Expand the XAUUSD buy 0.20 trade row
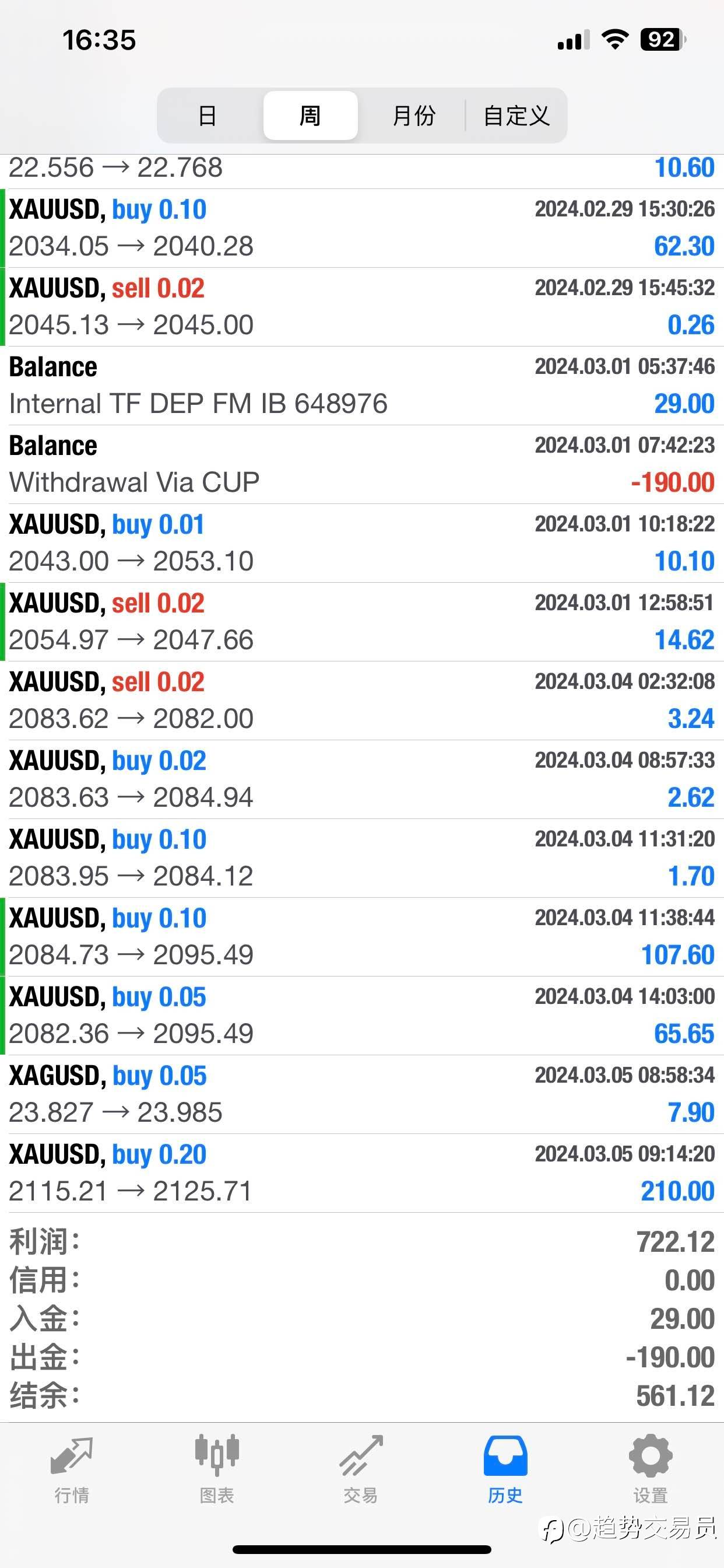 point(362,1173)
